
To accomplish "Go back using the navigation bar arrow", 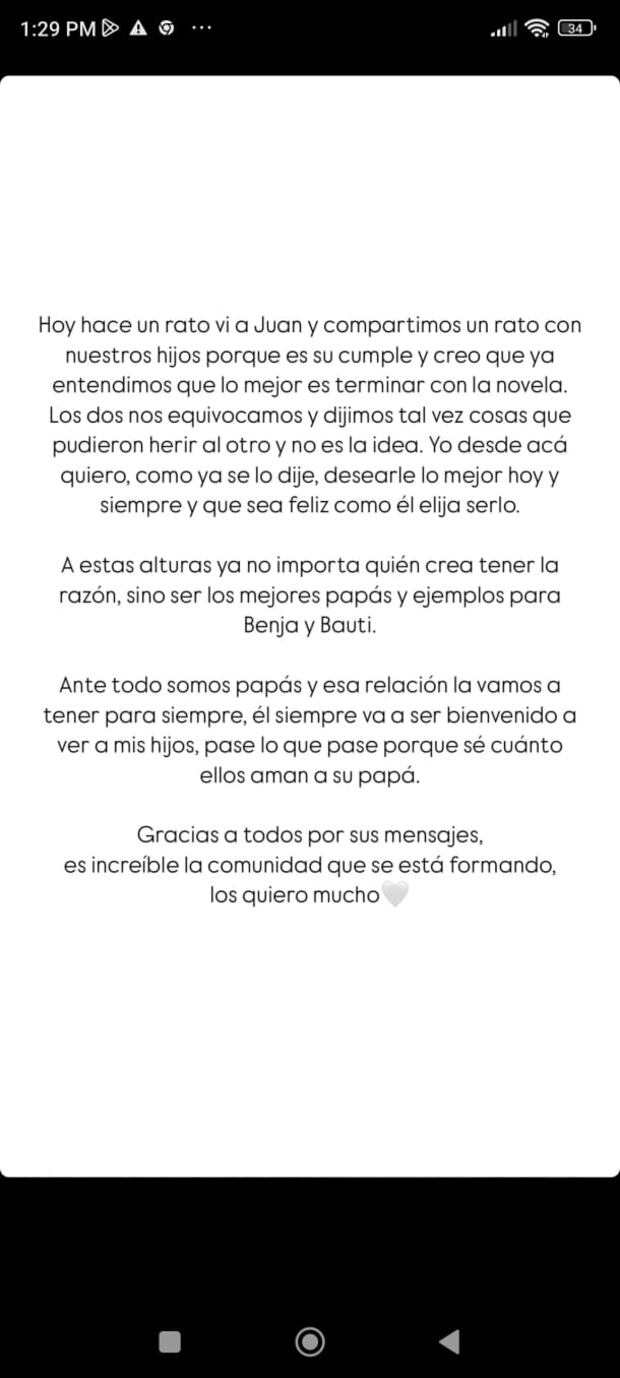I will pos(450,1341).
